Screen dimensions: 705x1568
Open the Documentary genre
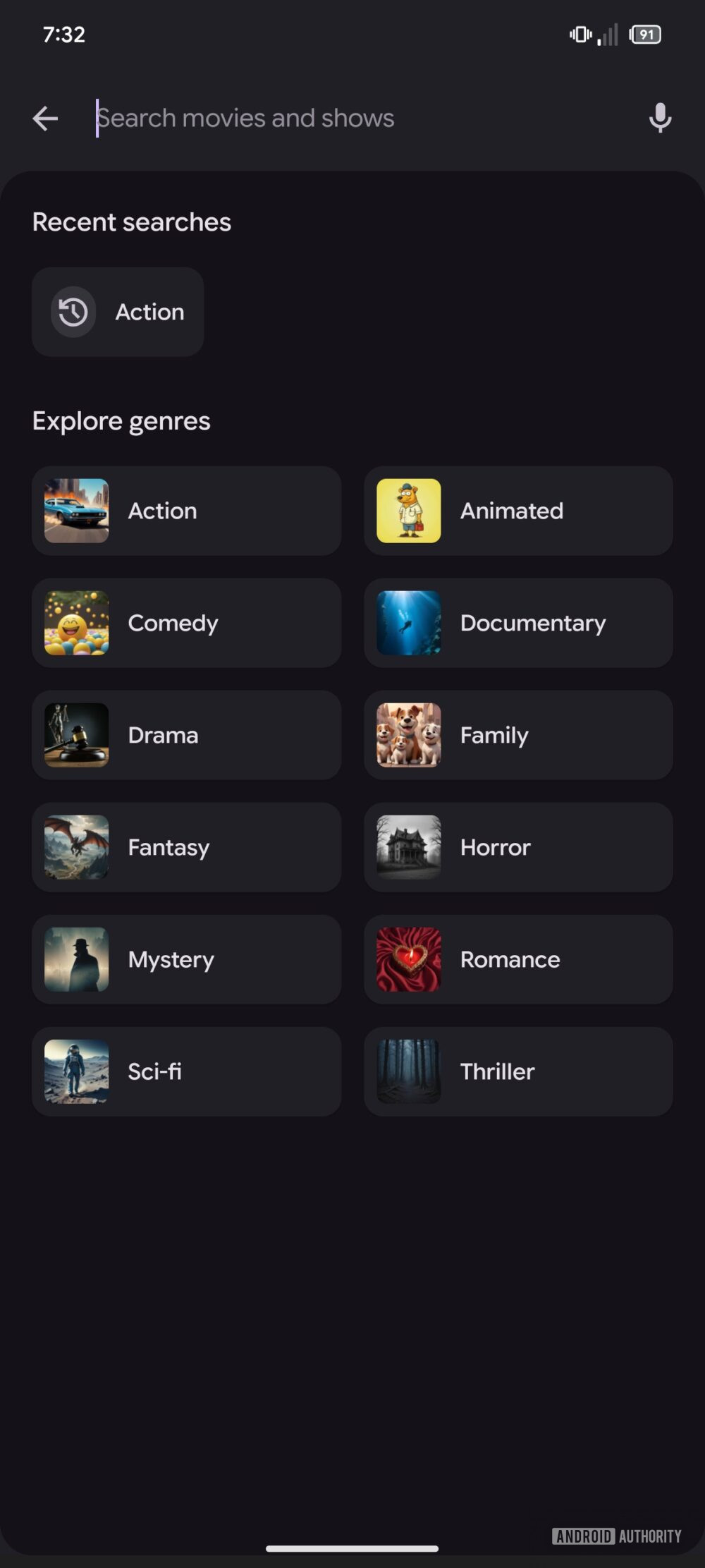tap(518, 623)
